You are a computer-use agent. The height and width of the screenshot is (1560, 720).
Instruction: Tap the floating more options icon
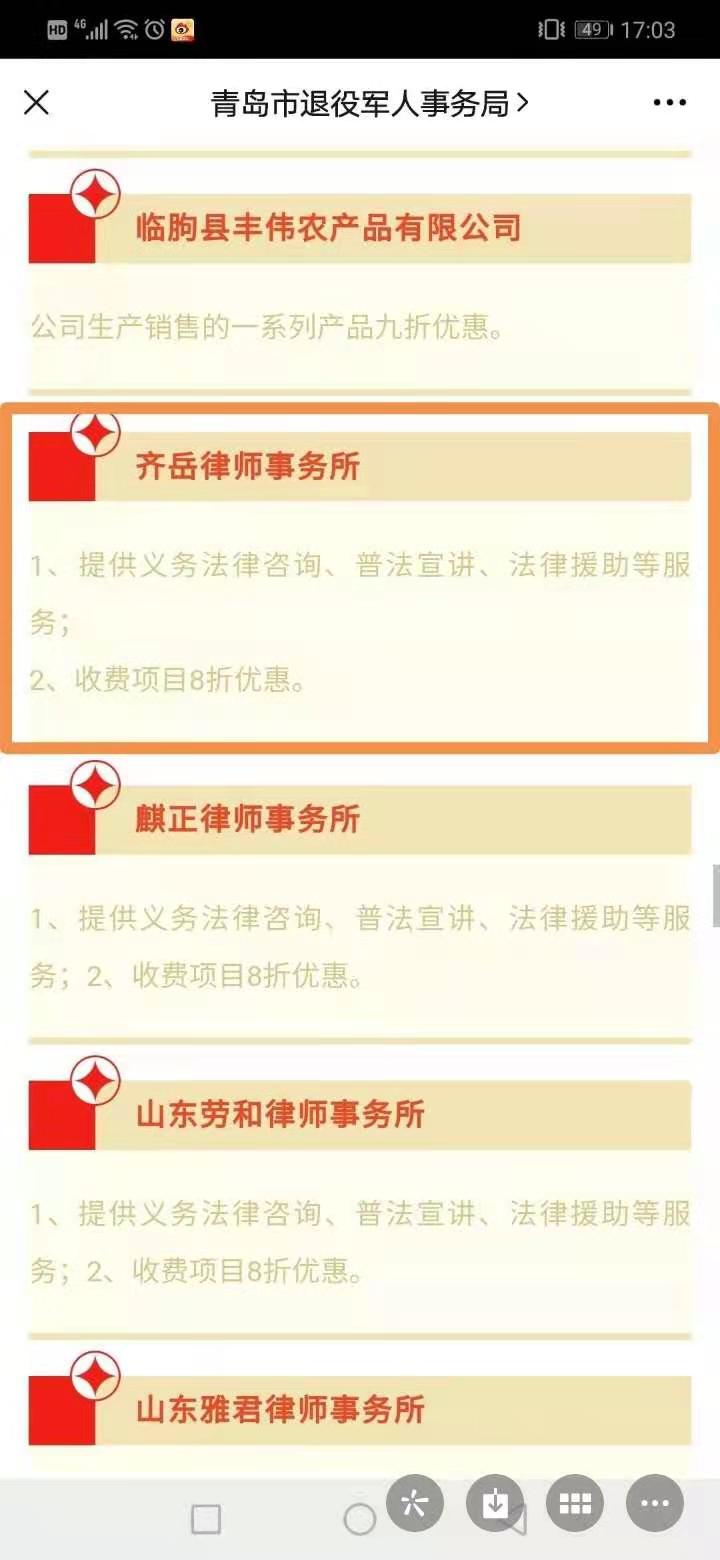pos(655,1503)
